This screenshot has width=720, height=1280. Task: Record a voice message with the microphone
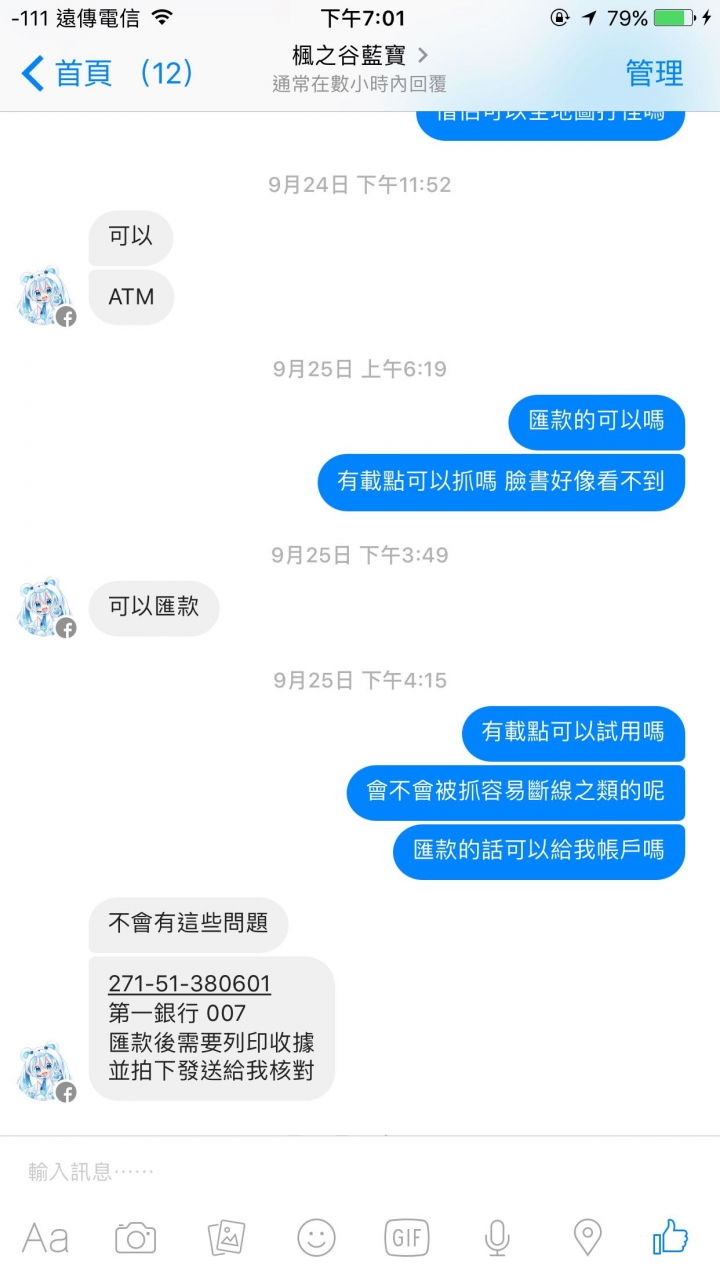497,1238
